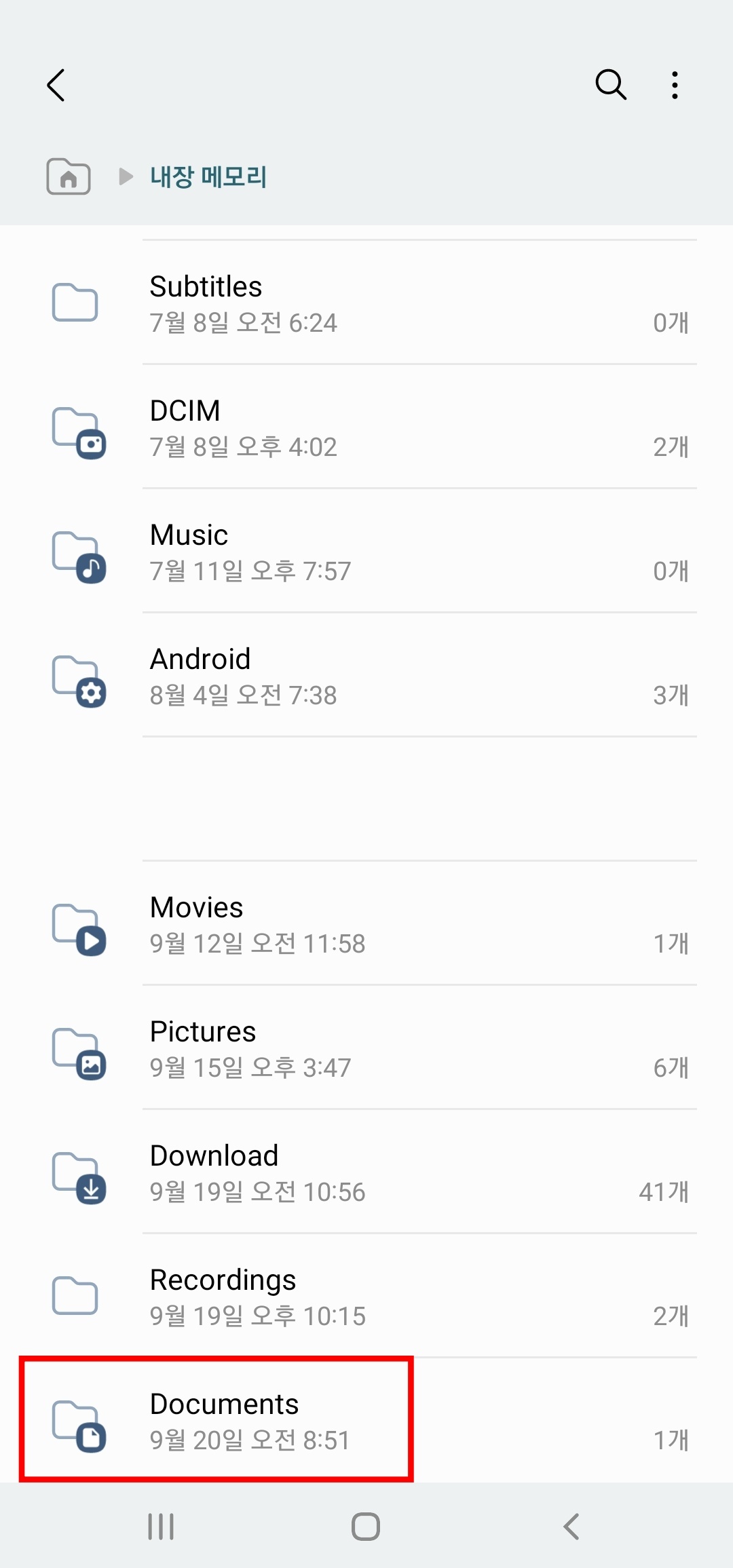Open the DCIM folder
The height and width of the screenshot is (1568, 733).
pyautogui.click(x=366, y=427)
